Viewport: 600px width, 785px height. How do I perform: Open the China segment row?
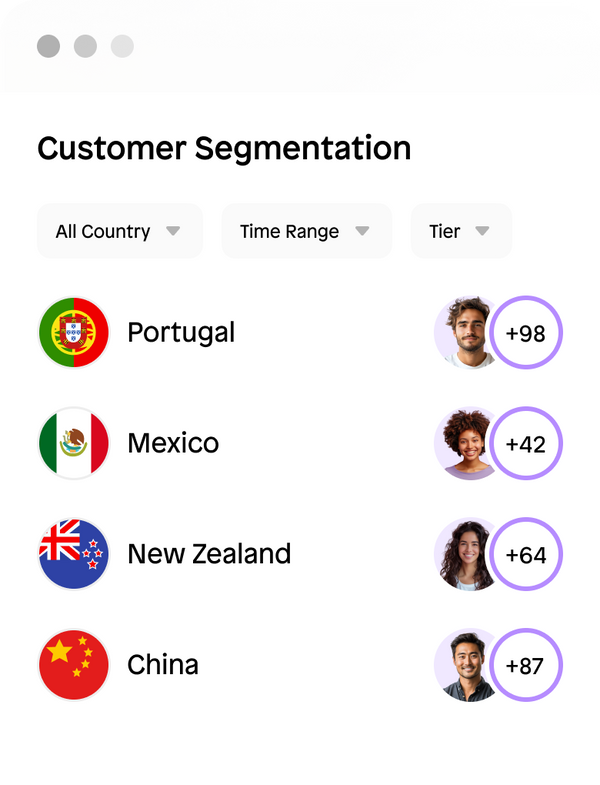point(162,665)
